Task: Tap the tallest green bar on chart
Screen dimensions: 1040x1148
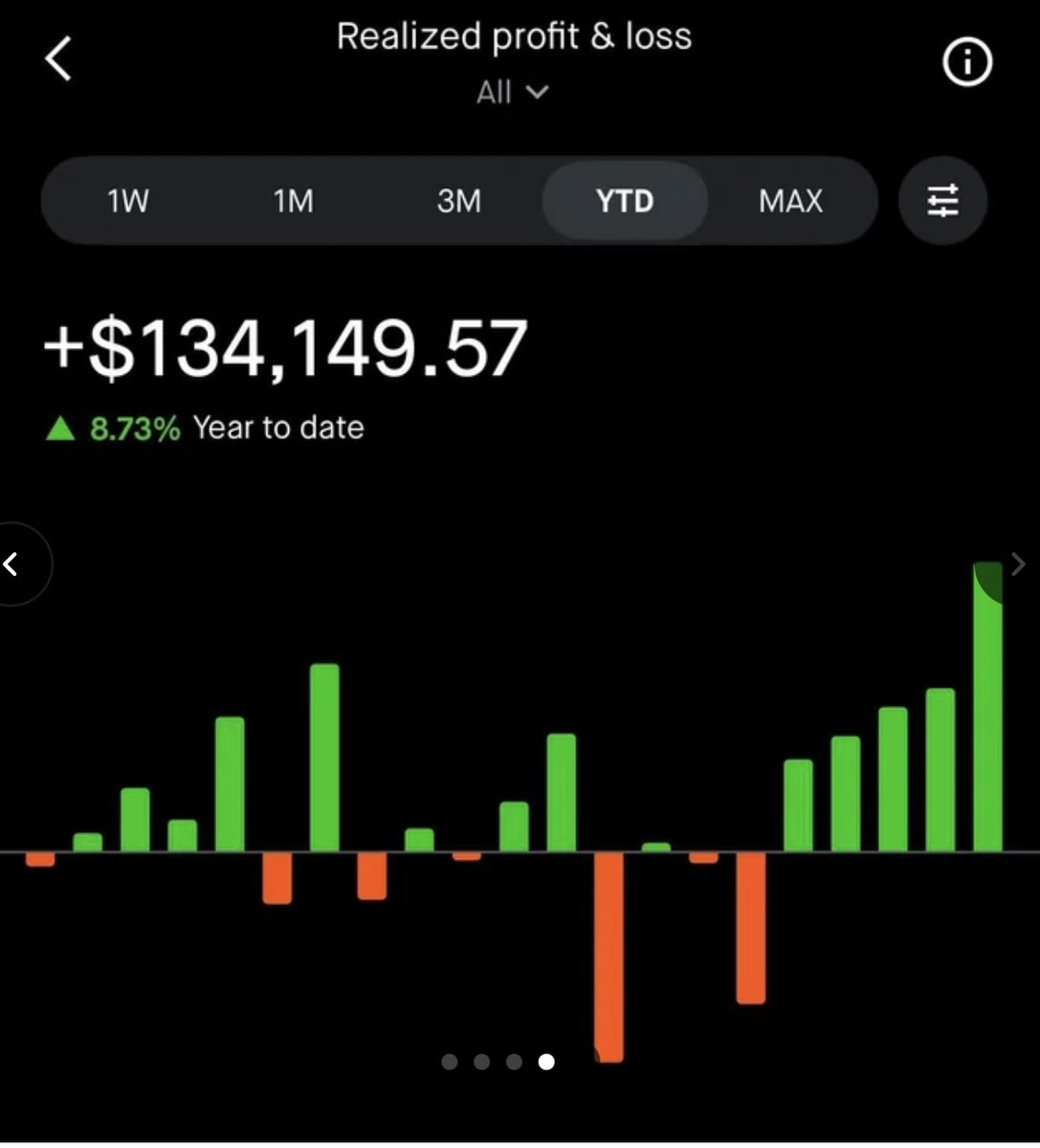Action: click(x=987, y=707)
